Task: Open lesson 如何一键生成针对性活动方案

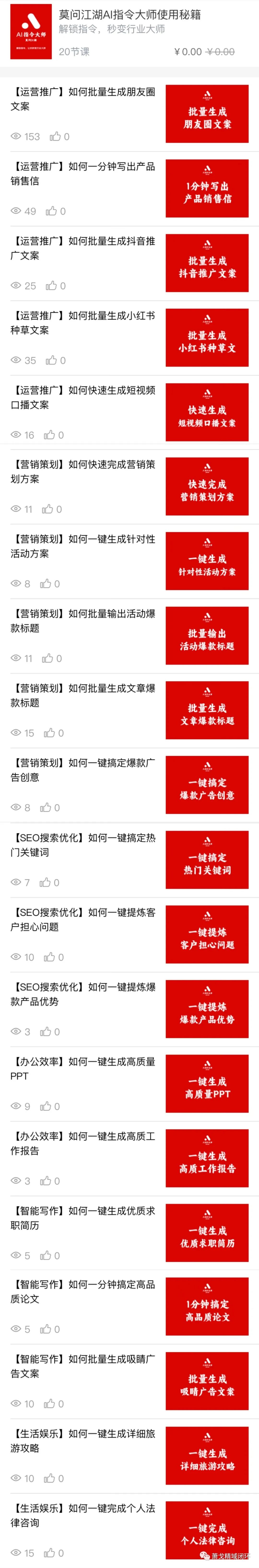Action: (82, 546)
